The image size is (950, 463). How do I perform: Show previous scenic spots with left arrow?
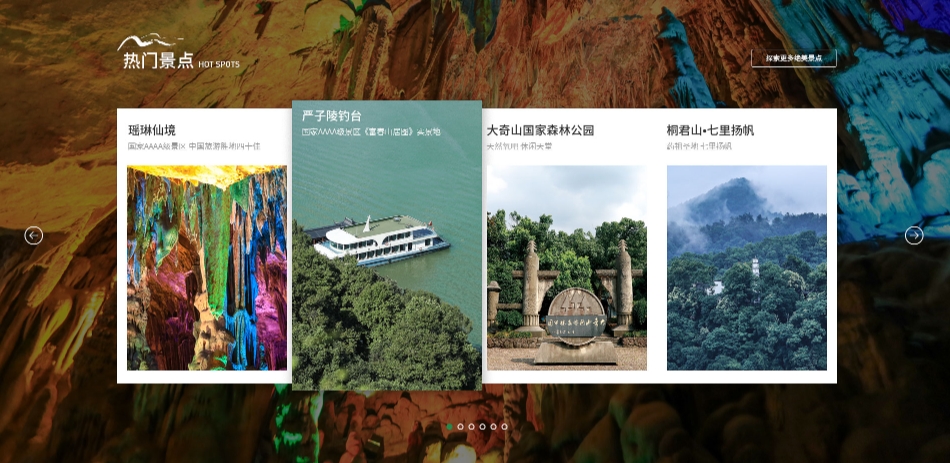point(34,236)
